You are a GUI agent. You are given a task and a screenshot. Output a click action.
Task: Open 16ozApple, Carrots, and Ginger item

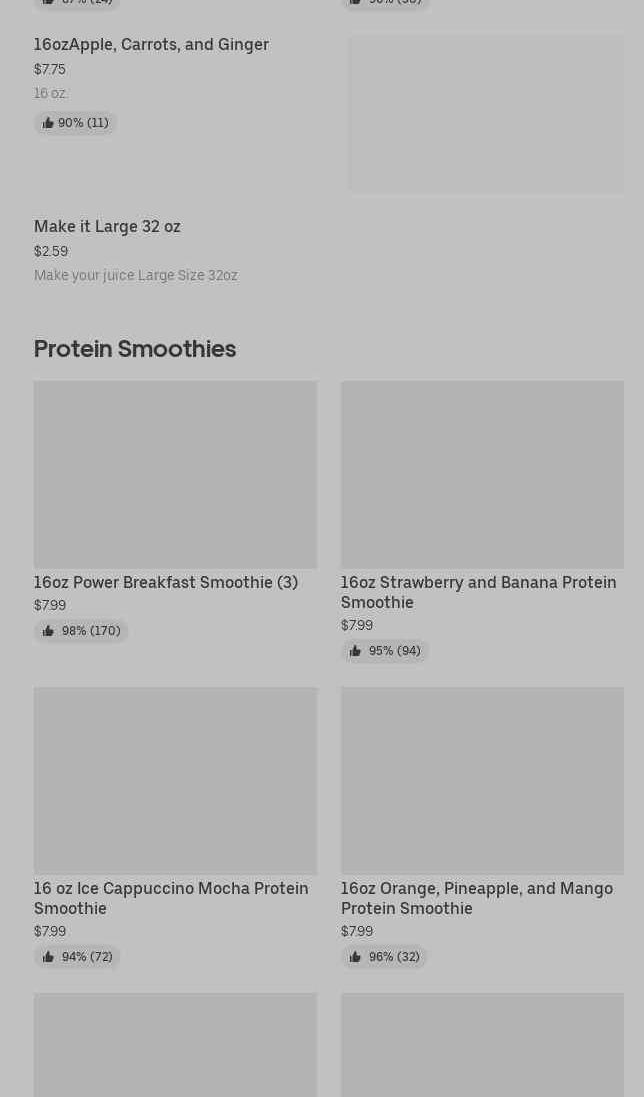point(151,45)
